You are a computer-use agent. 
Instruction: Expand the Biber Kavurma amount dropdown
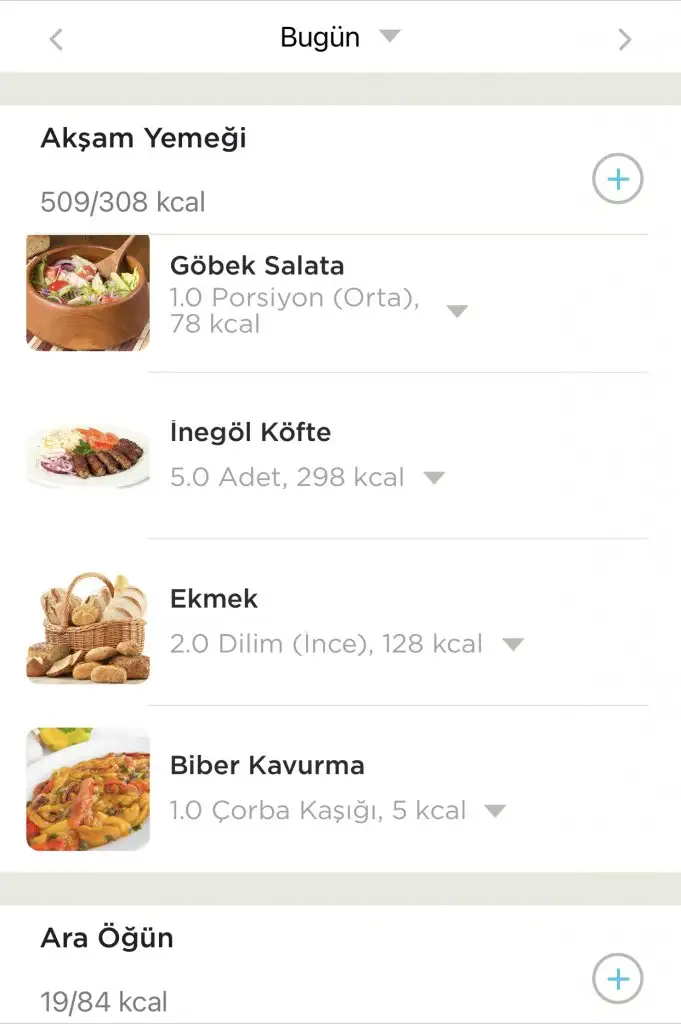(495, 811)
